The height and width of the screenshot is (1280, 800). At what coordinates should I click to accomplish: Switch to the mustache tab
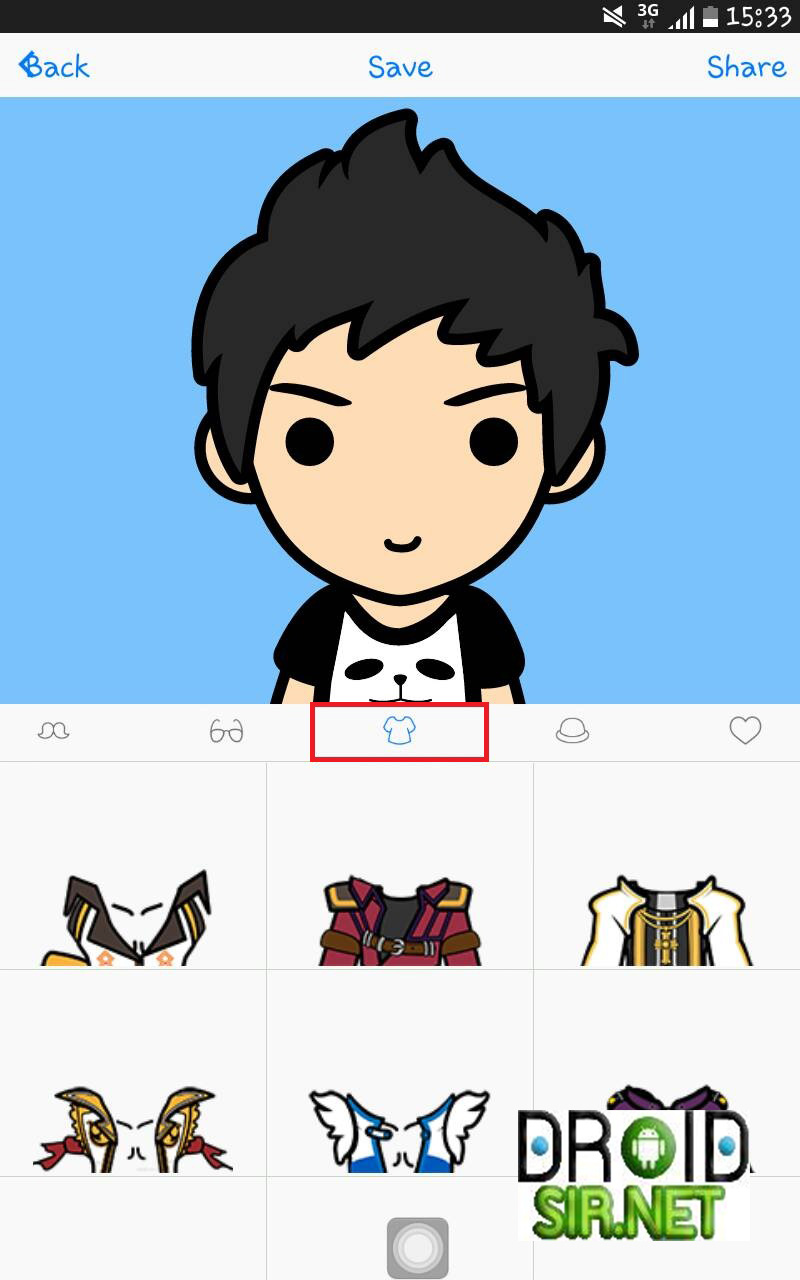click(54, 732)
